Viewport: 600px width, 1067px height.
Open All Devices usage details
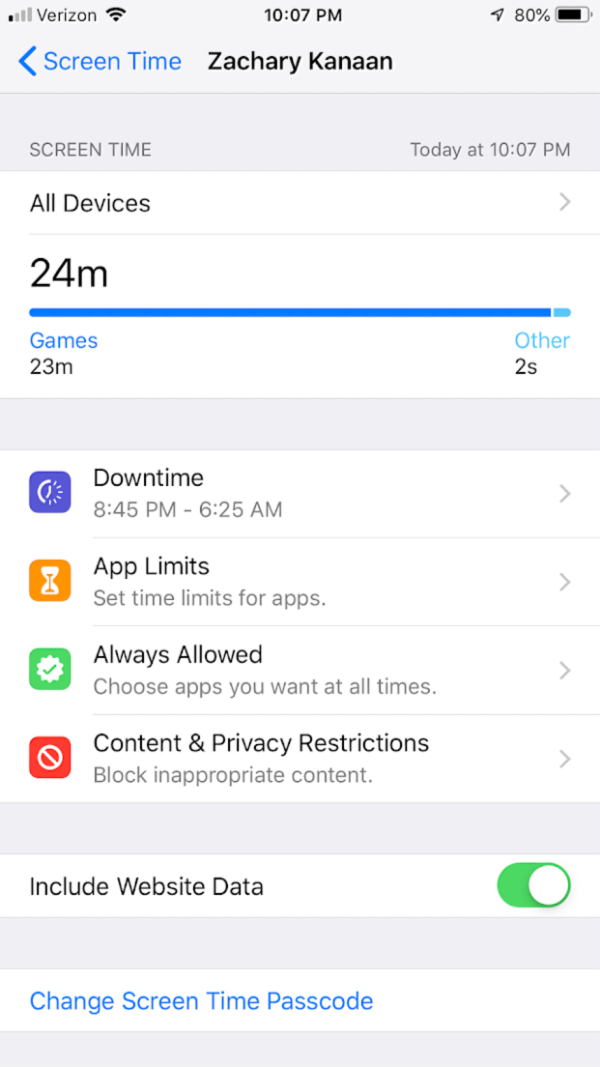300,203
